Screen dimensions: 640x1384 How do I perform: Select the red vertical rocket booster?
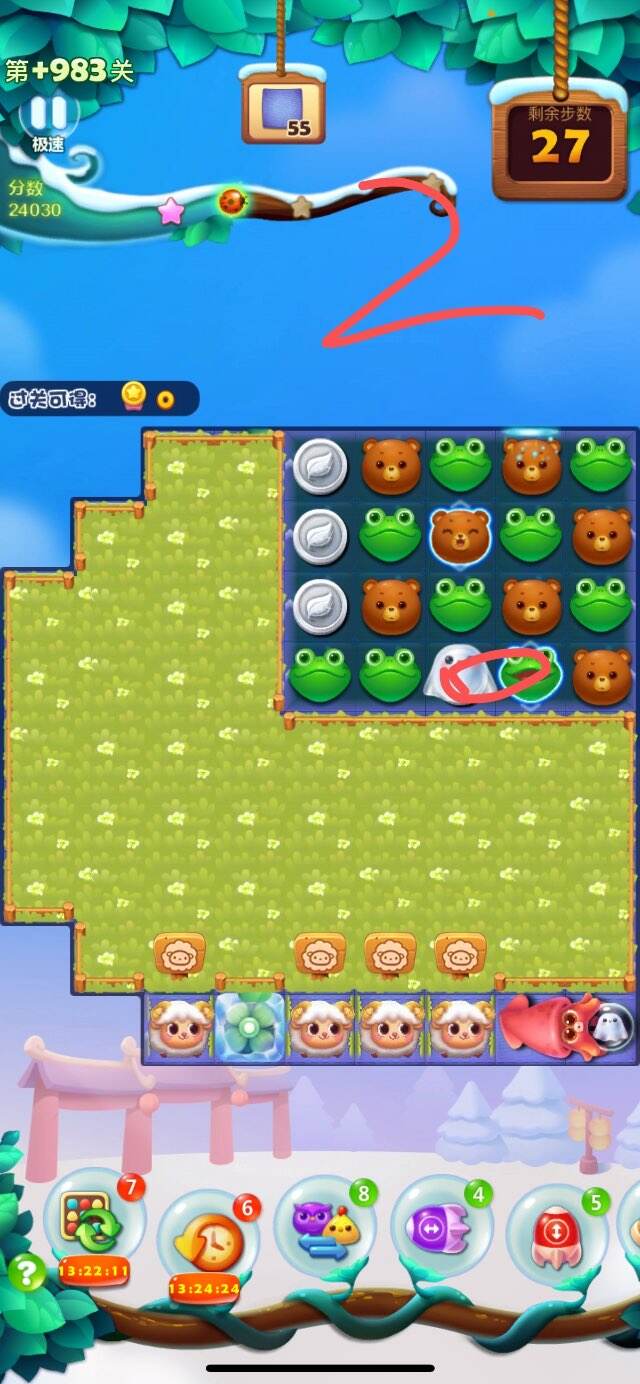(556, 1234)
